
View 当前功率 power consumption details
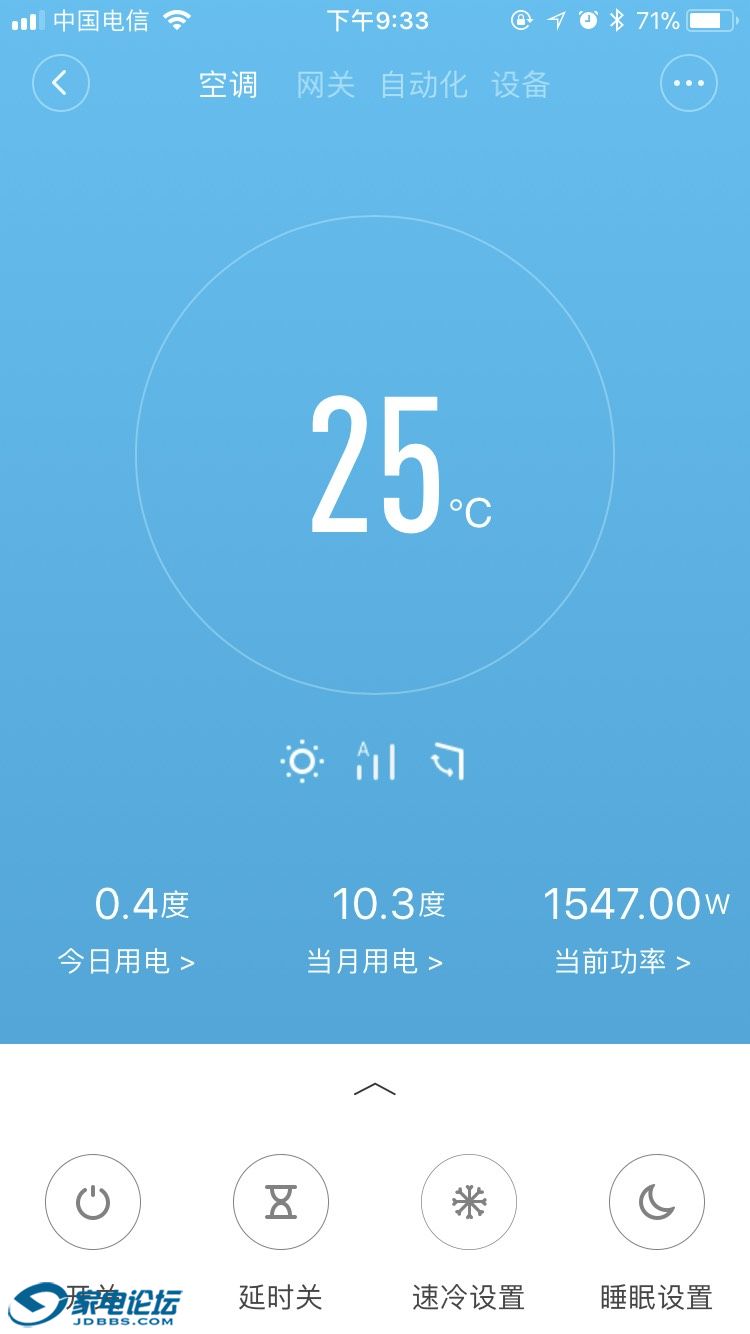tap(623, 961)
